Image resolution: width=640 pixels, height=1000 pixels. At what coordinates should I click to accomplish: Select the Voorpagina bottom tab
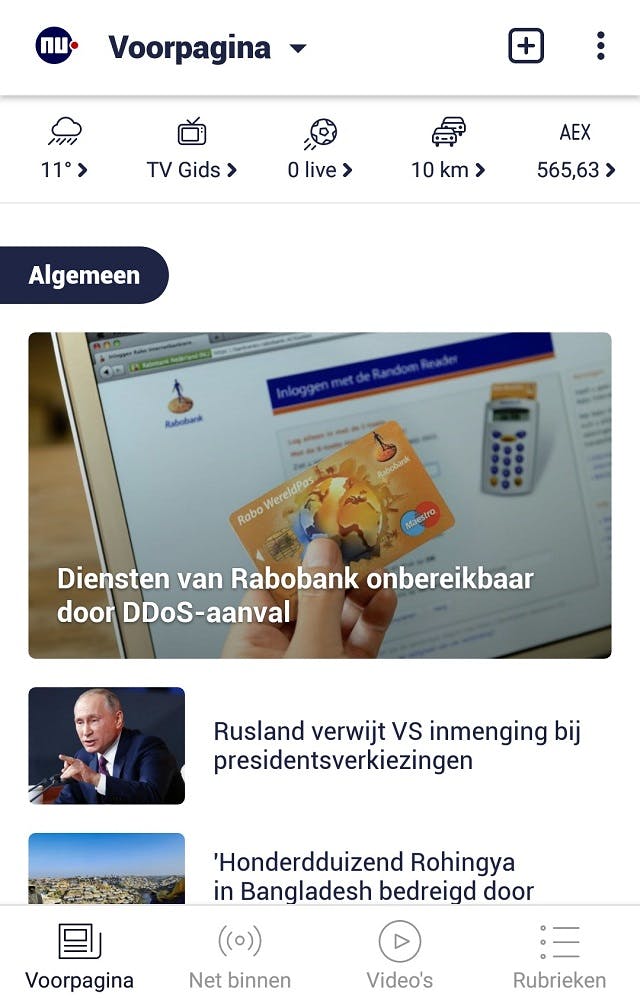80,955
